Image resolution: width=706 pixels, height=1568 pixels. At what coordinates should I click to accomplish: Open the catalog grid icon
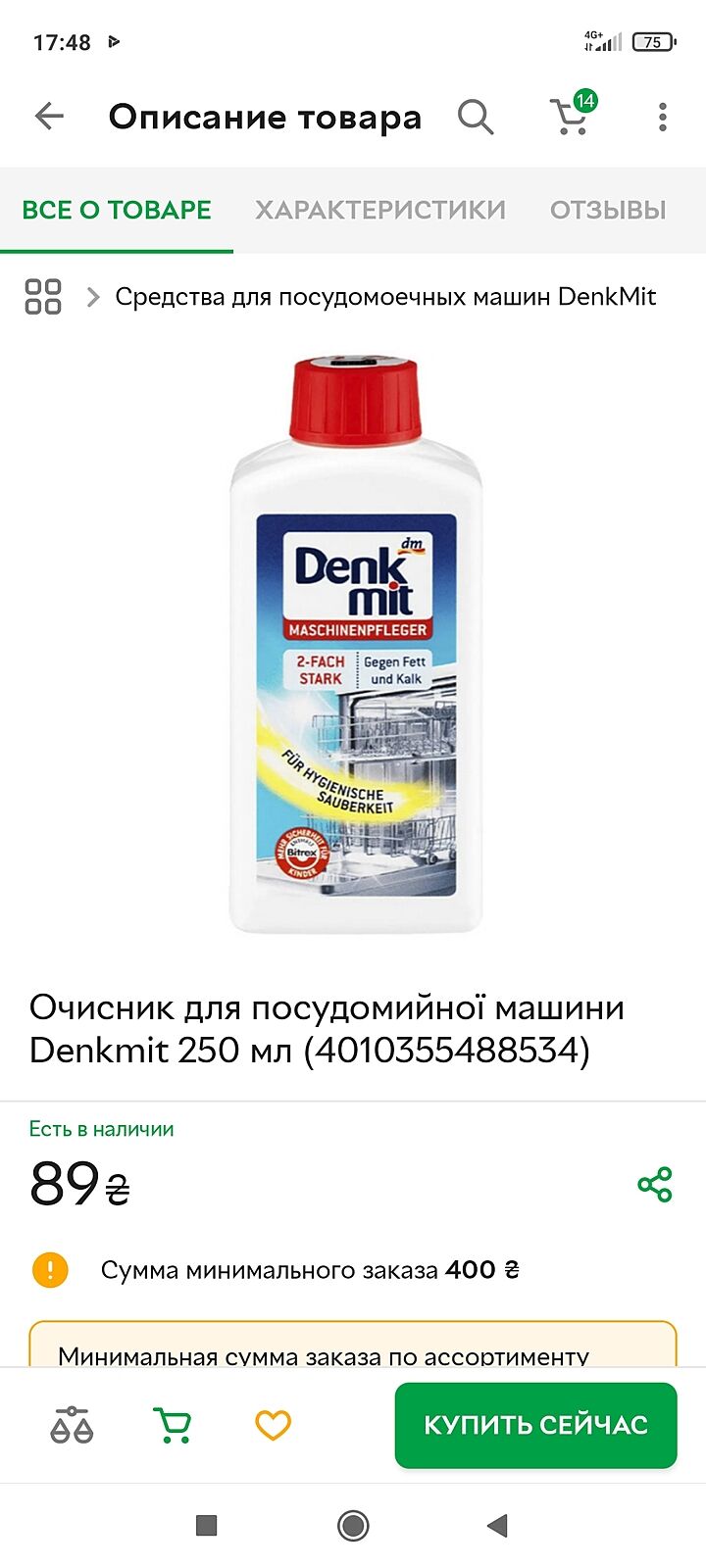tap(43, 296)
